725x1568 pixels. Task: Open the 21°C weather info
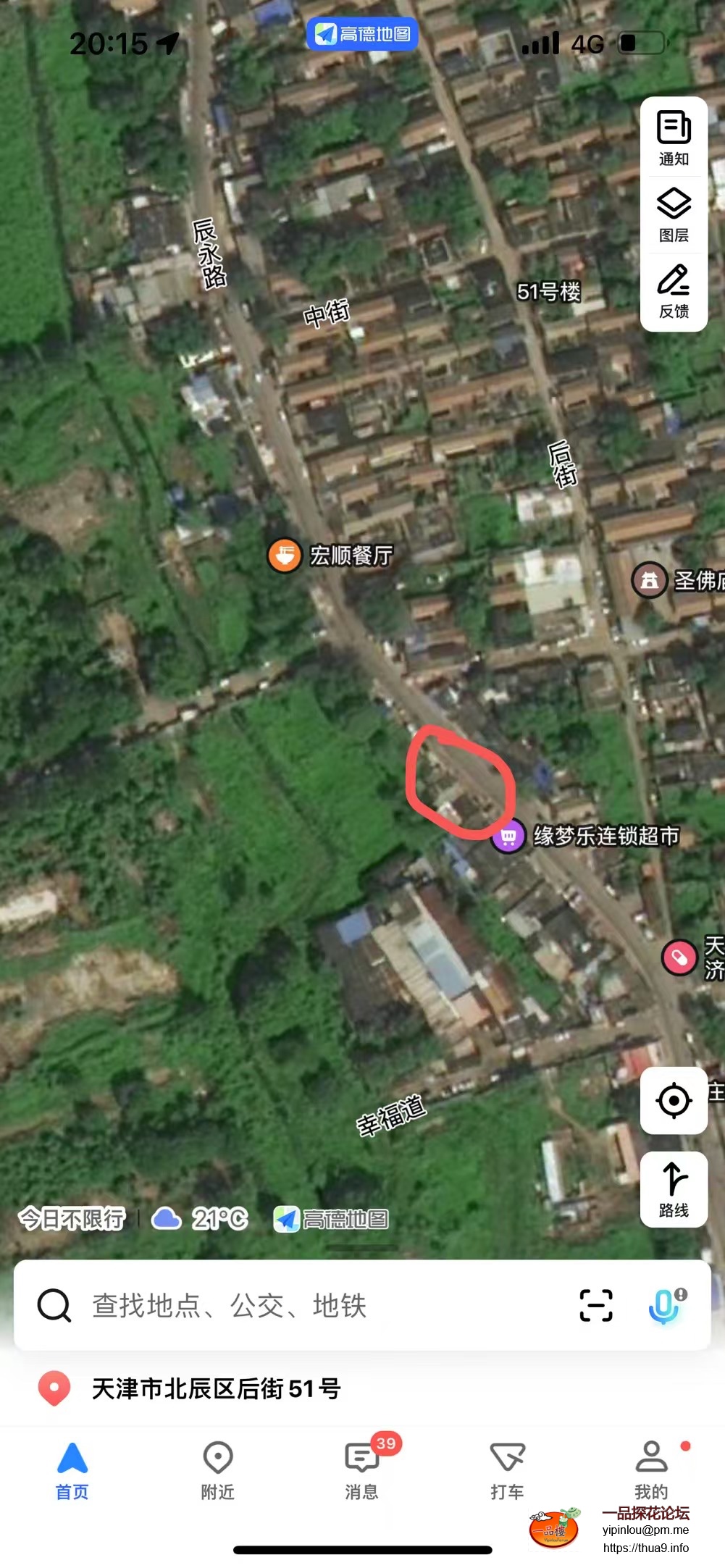(201, 1219)
